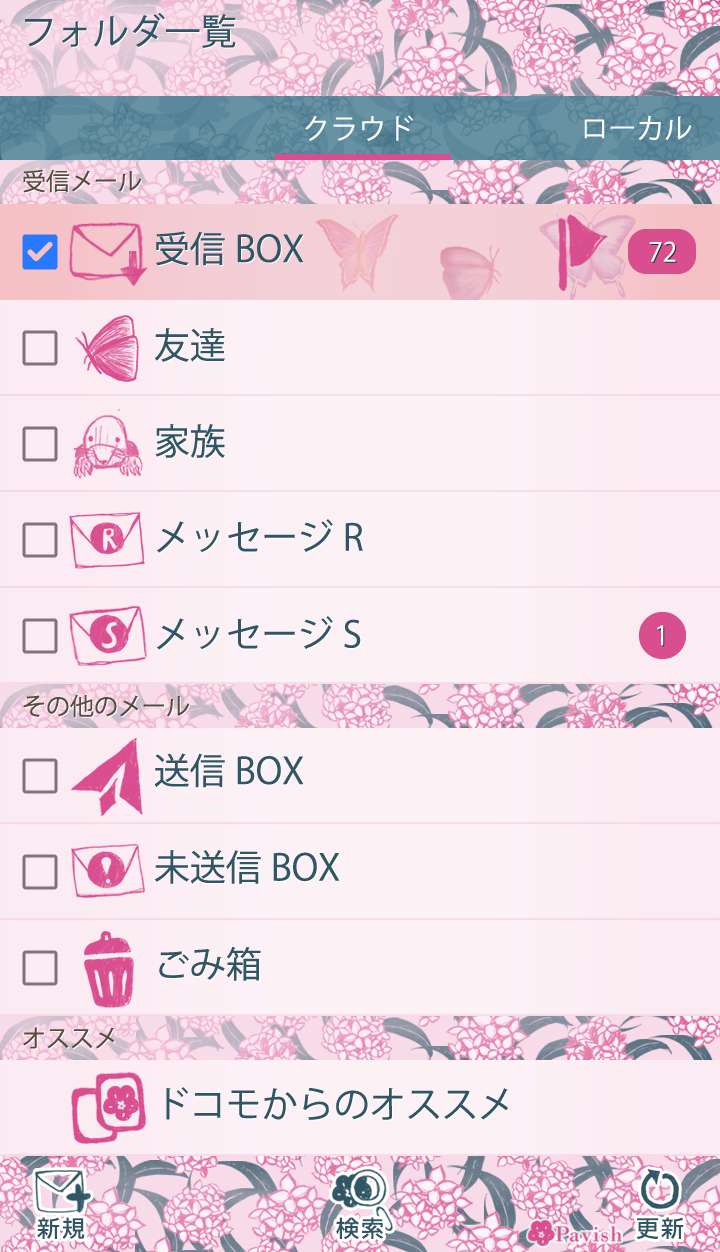Uncheck the 受信 BOX checkbox
This screenshot has width=720, height=1252.
[40, 252]
